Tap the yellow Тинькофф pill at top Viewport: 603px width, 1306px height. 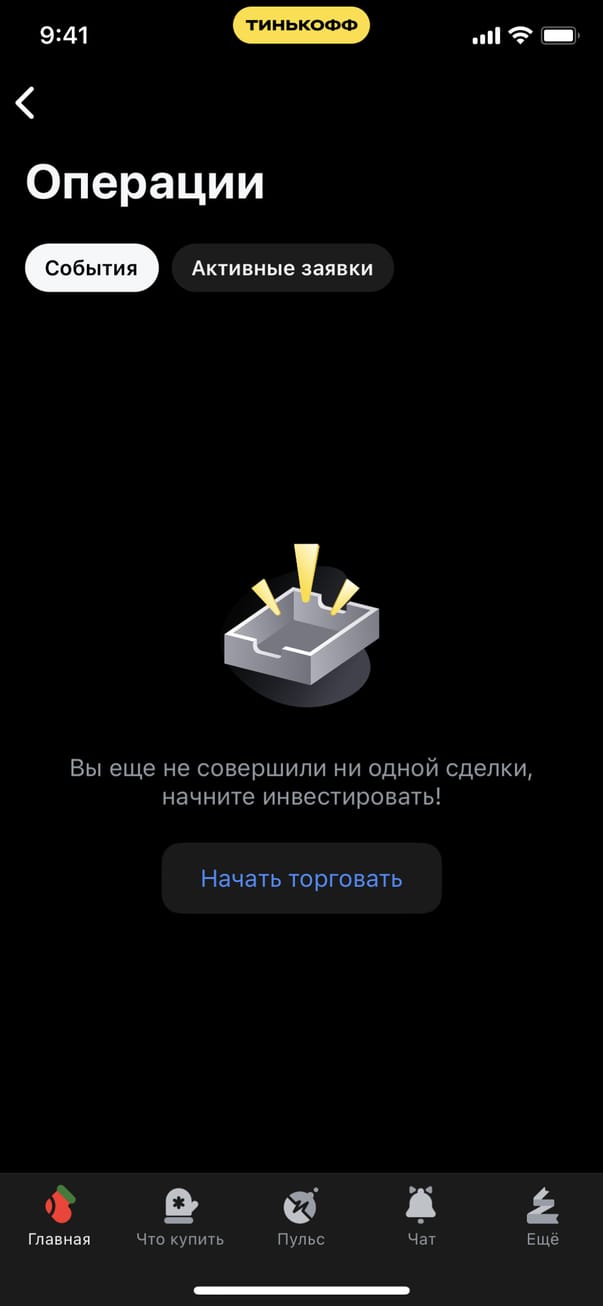[301, 26]
